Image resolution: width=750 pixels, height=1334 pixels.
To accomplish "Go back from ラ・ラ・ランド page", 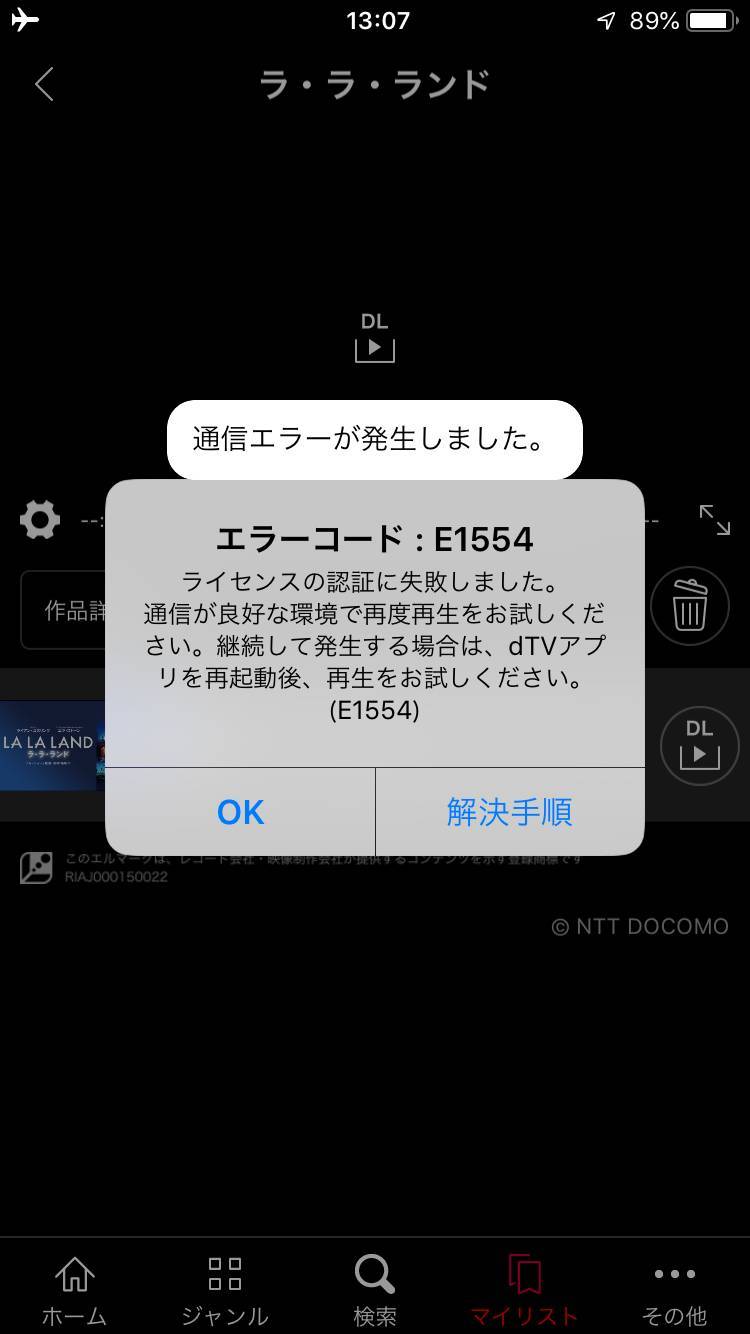I will click(44, 85).
